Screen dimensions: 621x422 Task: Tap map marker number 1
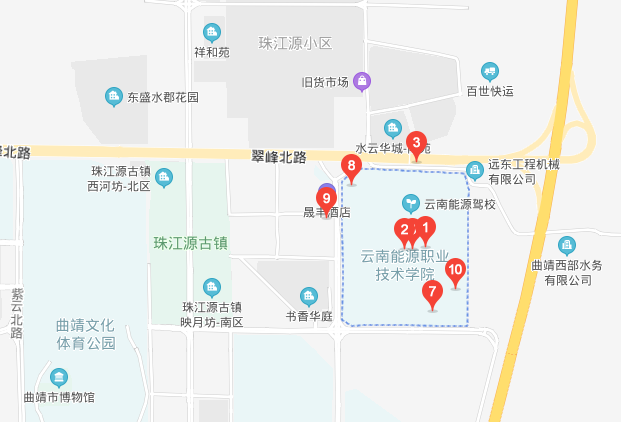coord(425,229)
